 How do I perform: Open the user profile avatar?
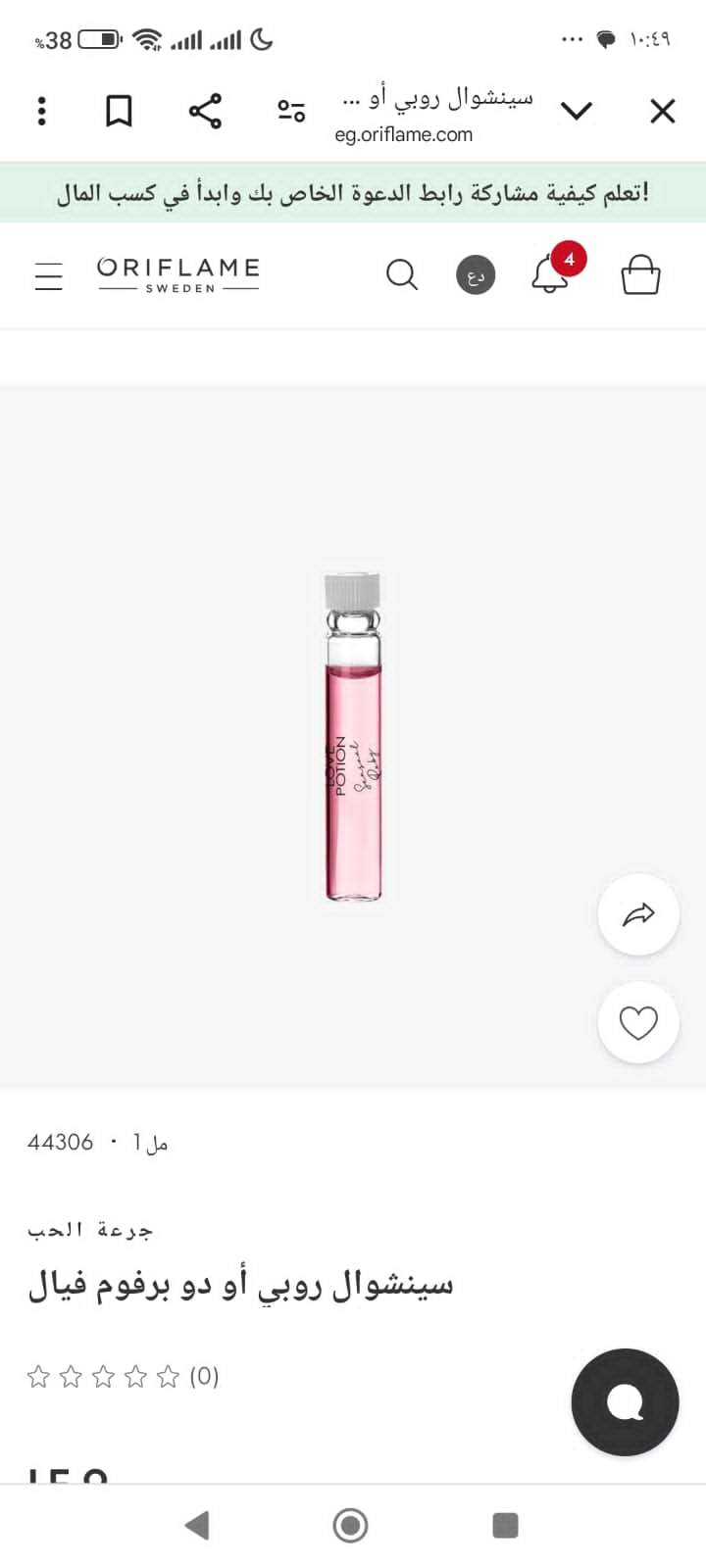(x=476, y=275)
